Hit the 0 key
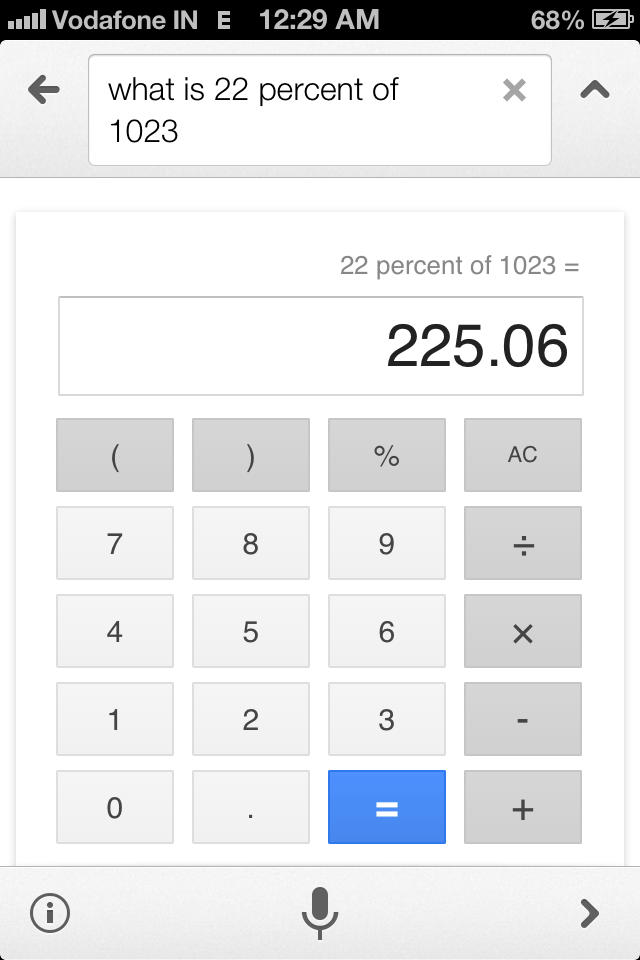The height and width of the screenshot is (960, 640). click(x=115, y=807)
